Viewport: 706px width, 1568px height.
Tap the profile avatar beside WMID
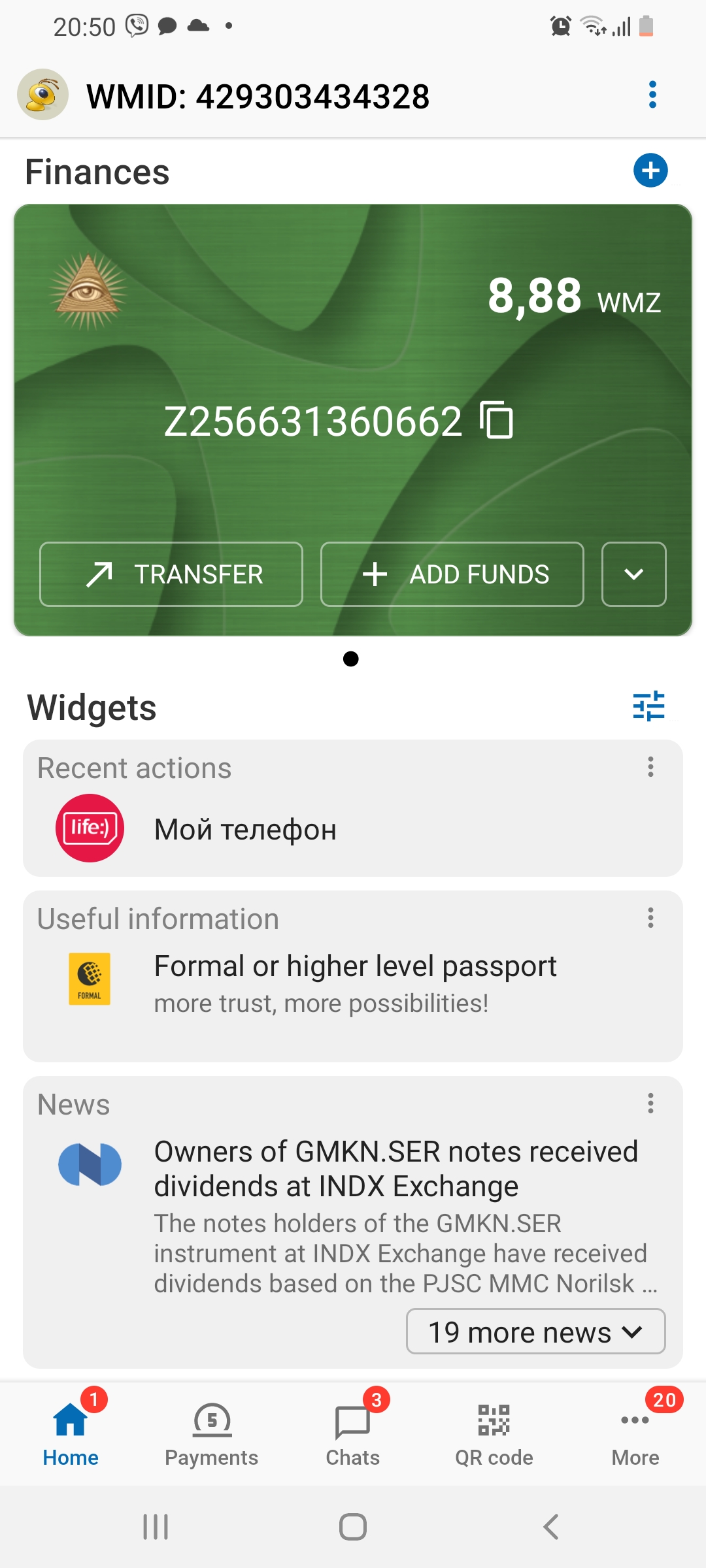(x=42, y=95)
